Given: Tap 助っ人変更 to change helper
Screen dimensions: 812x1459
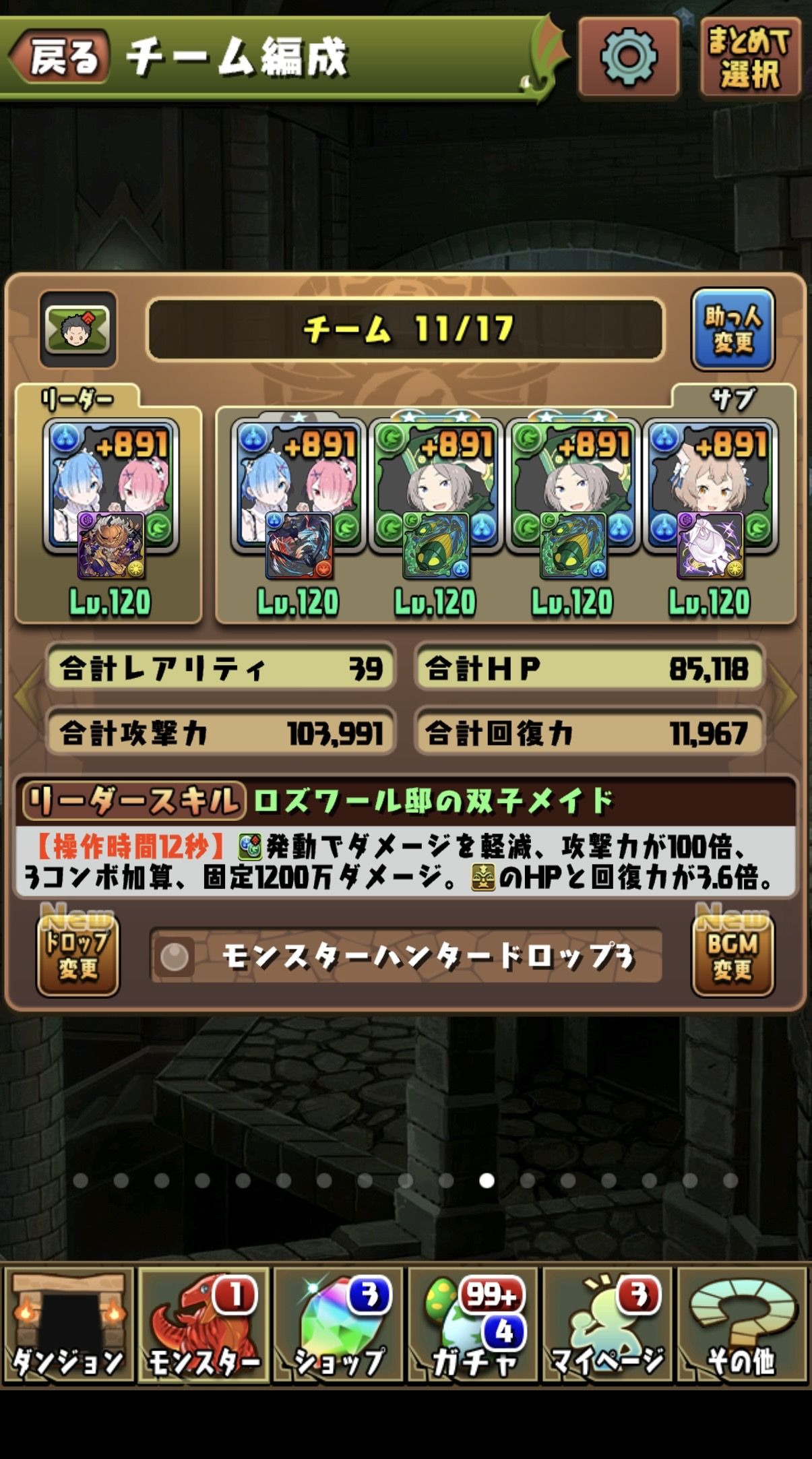Looking at the screenshot, I should click(732, 330).
